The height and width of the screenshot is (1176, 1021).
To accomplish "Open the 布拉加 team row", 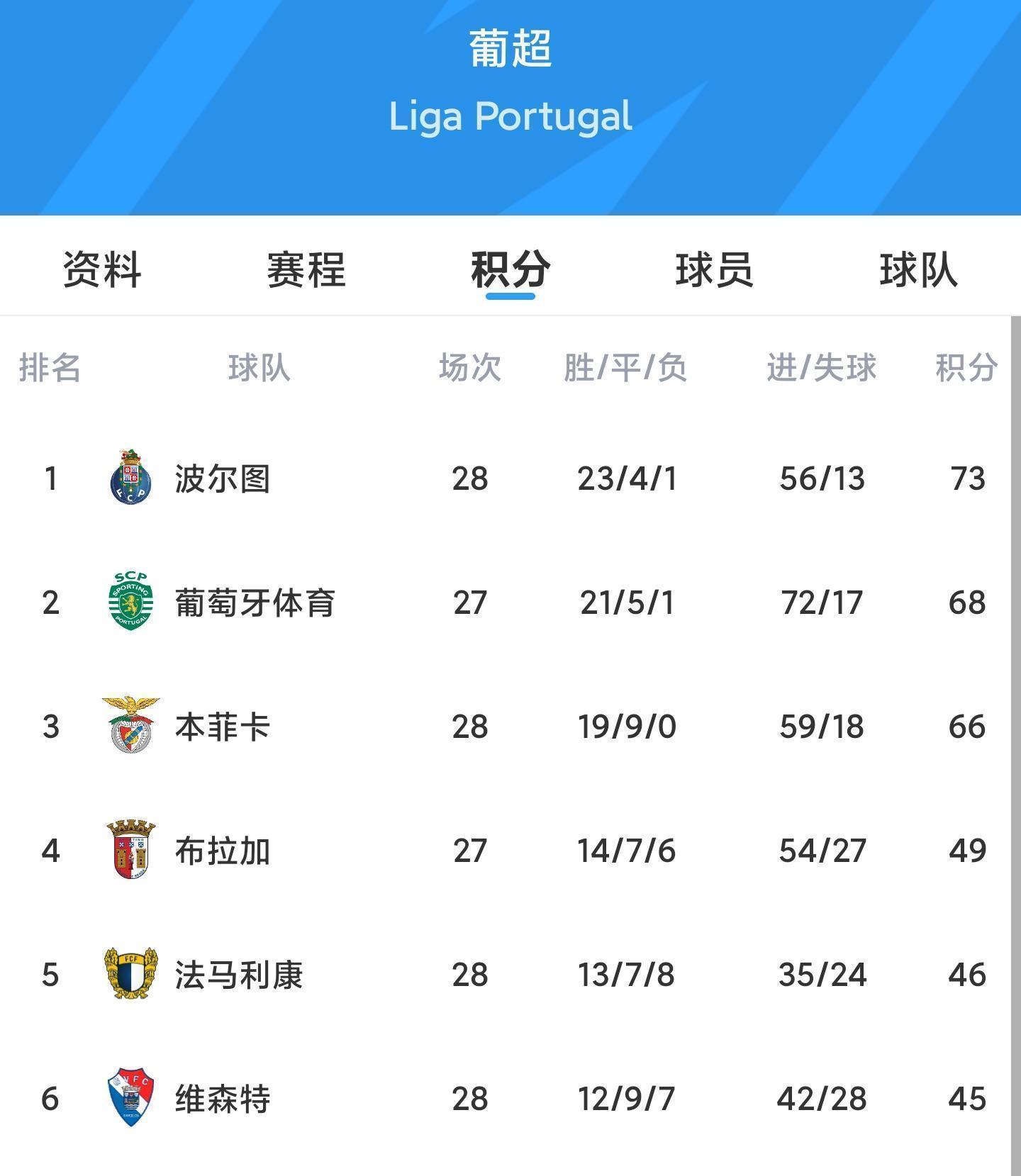I will click(223, 851).
